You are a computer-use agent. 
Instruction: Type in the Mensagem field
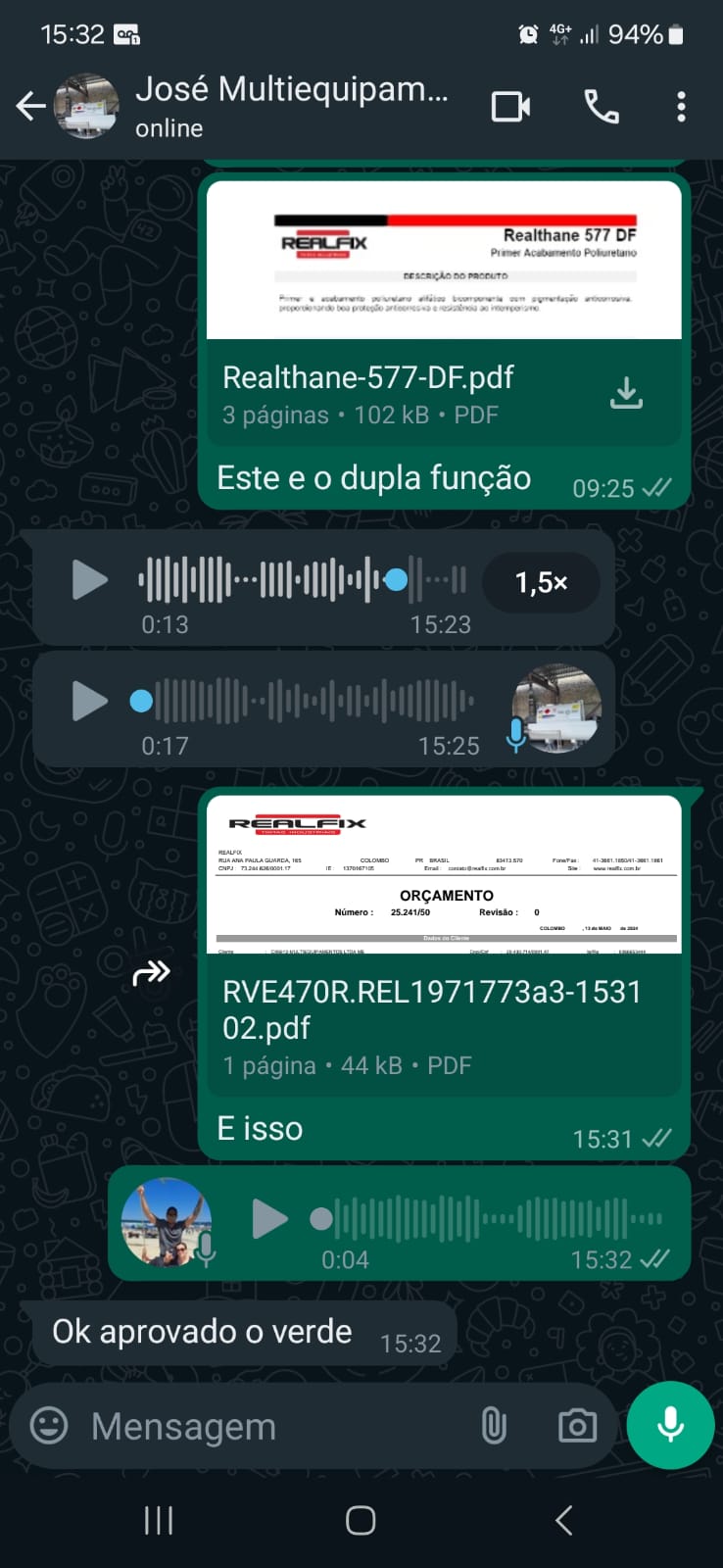274,1427
